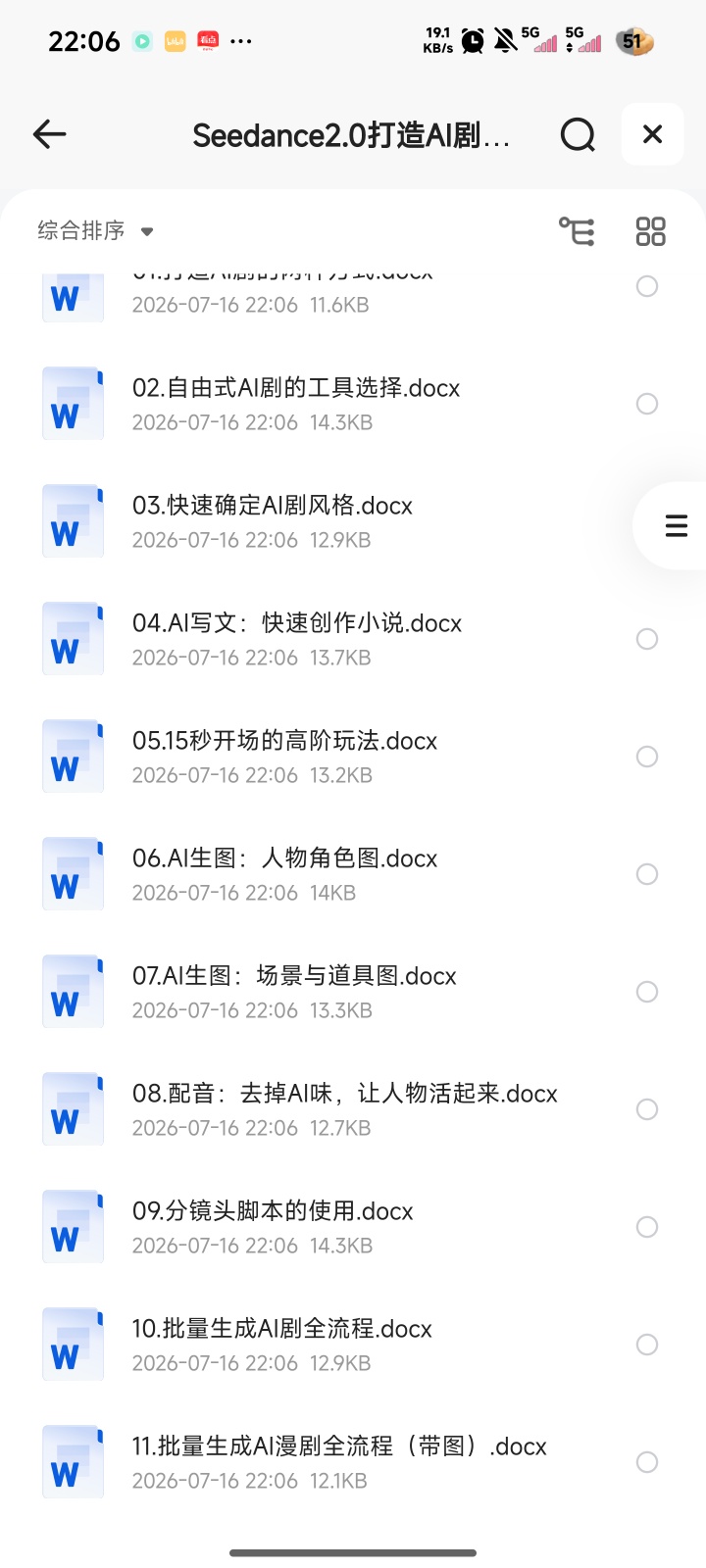706x1568 pixels.
Task: Open 08.配音：去掉AI味，让人物活起来.docx
Action: (353, 1109)
